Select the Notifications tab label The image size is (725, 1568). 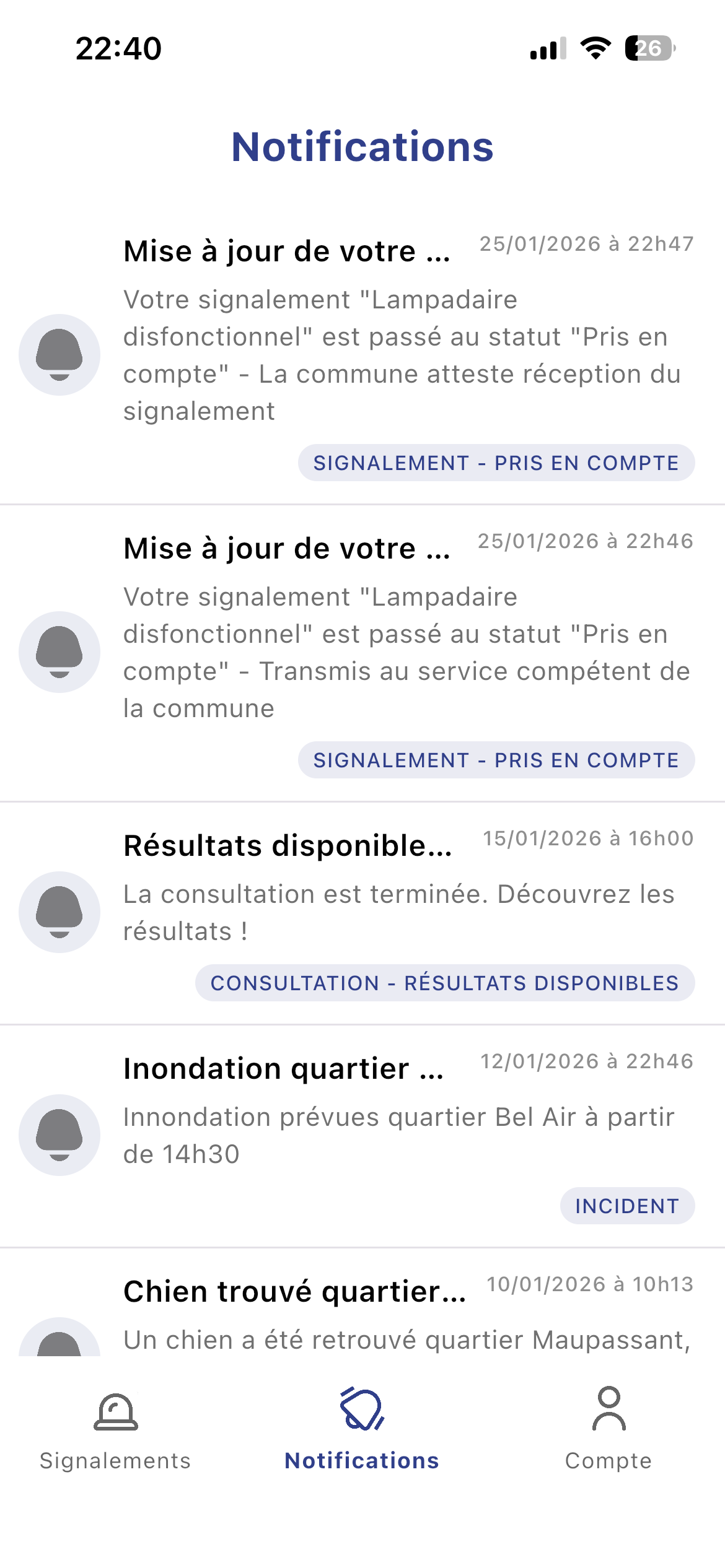point(362,1461)
